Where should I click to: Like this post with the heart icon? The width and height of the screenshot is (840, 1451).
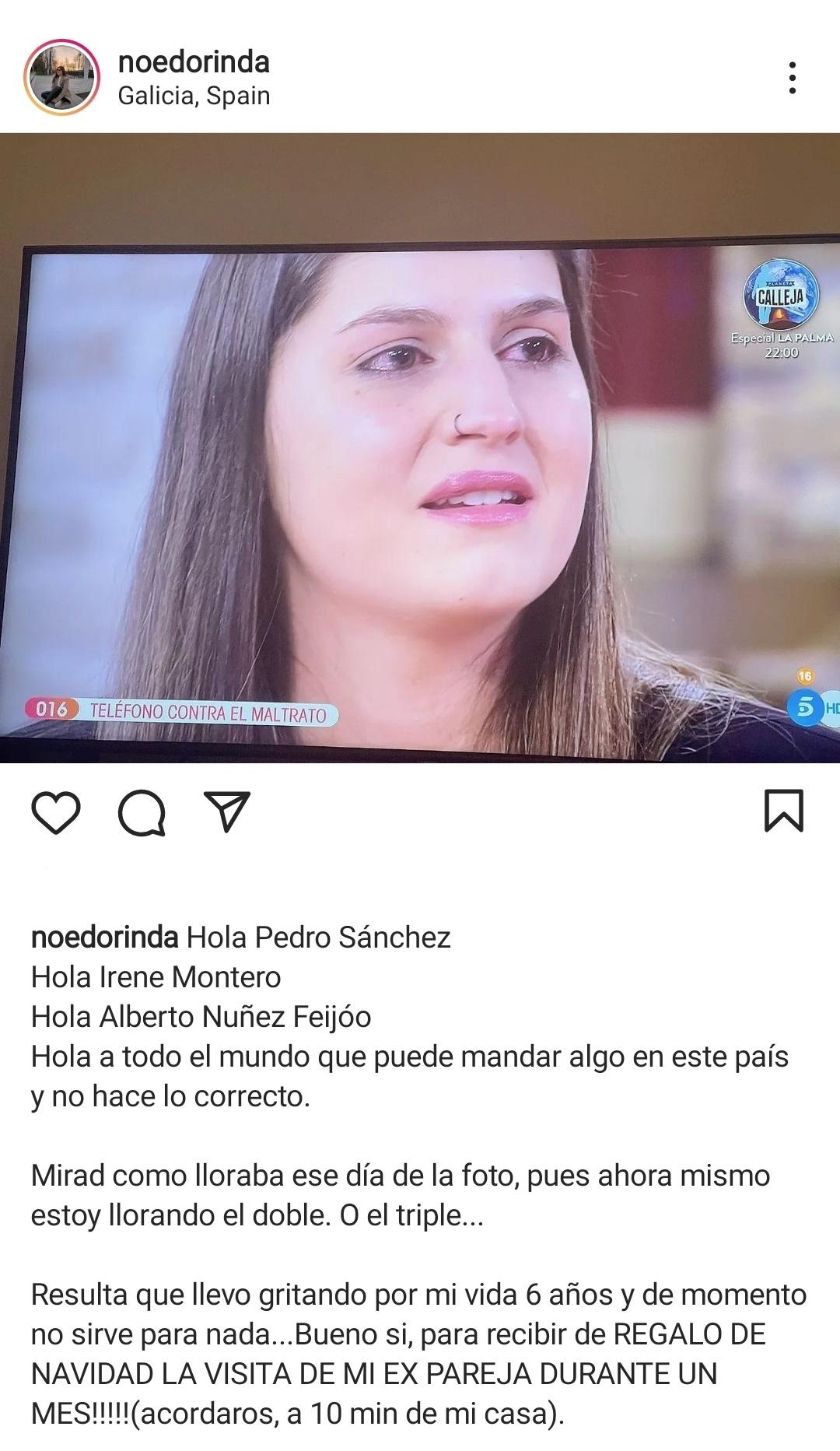pyautogui.click(x=56, y=813)
